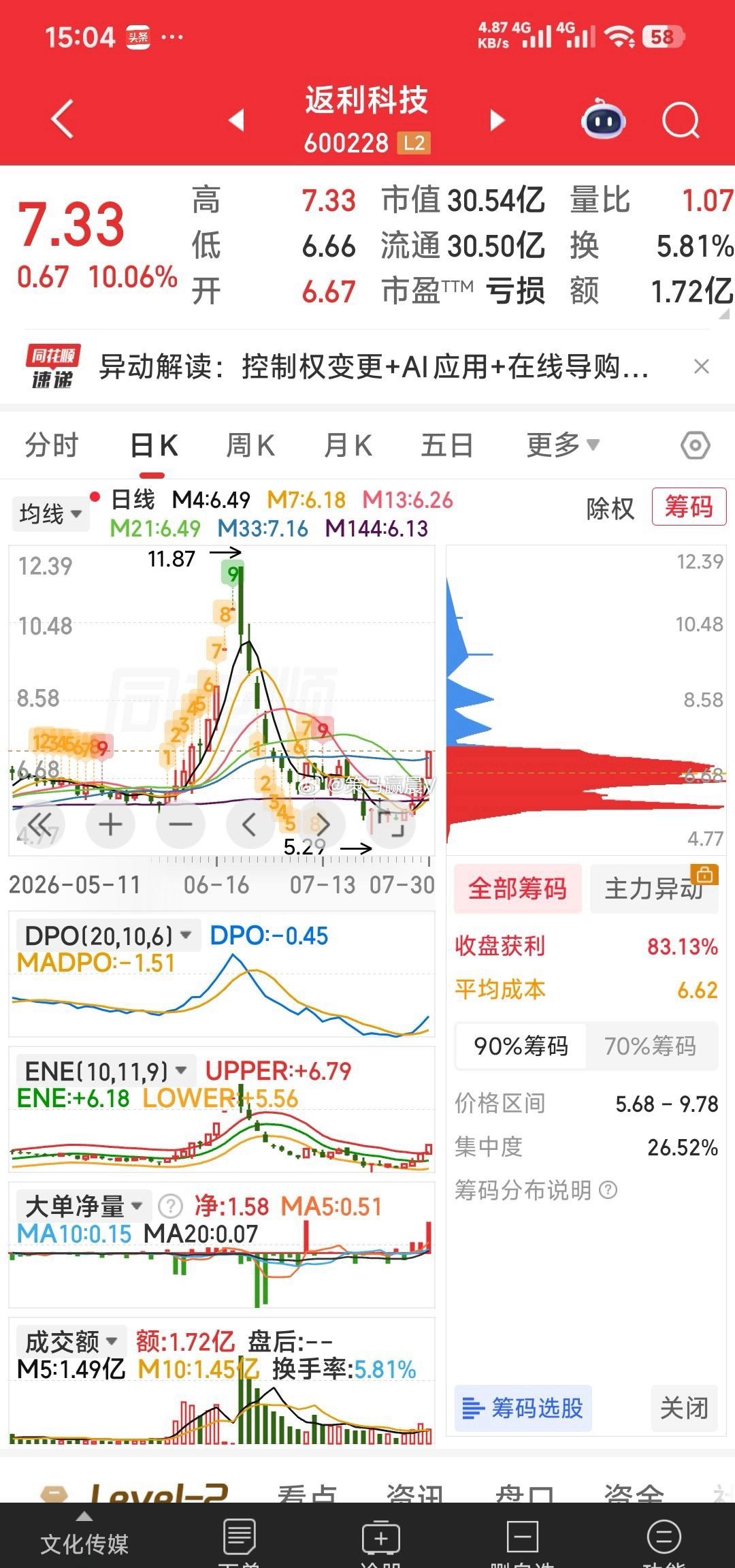Dismiss the 异动解读 news banner
The width and height of the screenshot is (735, 1568).
click(702, 366)
